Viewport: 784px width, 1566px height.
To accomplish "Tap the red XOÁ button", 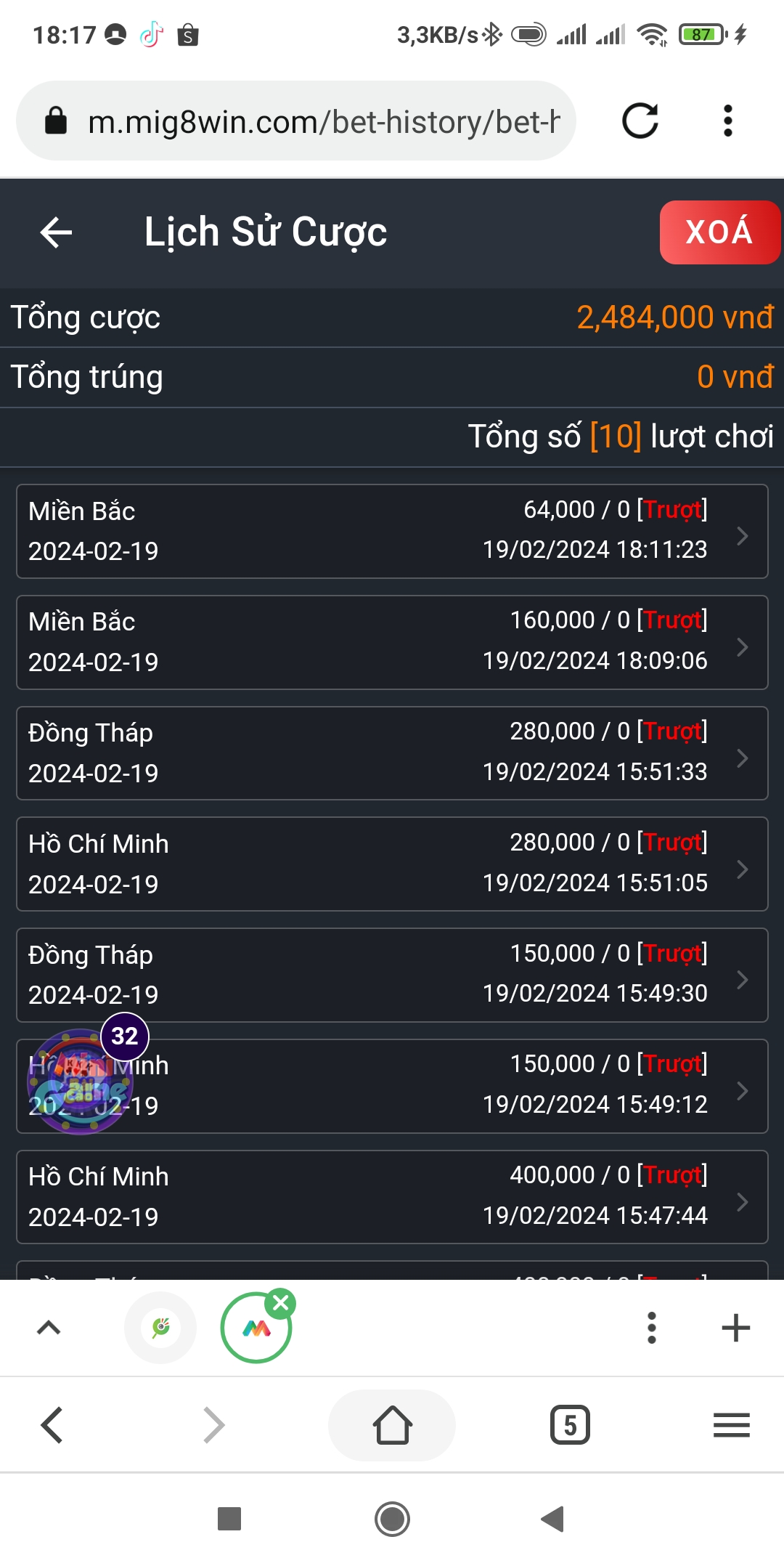I will 719,232.
